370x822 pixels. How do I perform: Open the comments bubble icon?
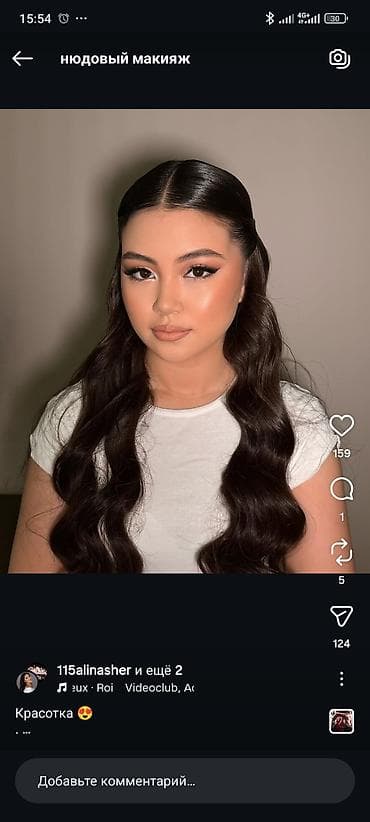(342, 490)
